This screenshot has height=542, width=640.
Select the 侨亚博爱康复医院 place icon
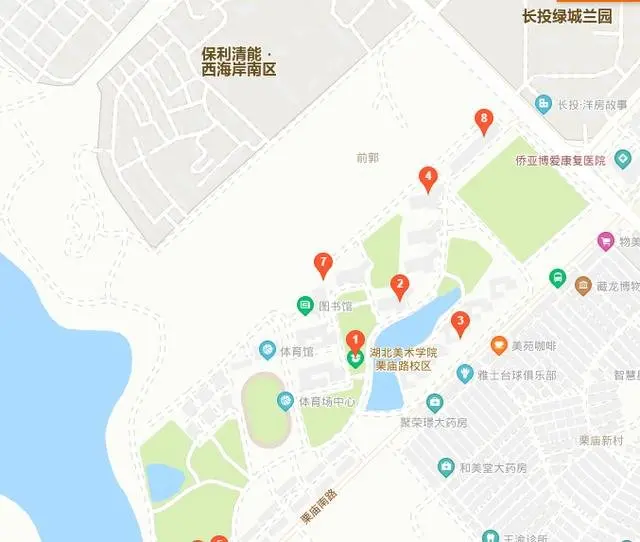tap(623, 159)
